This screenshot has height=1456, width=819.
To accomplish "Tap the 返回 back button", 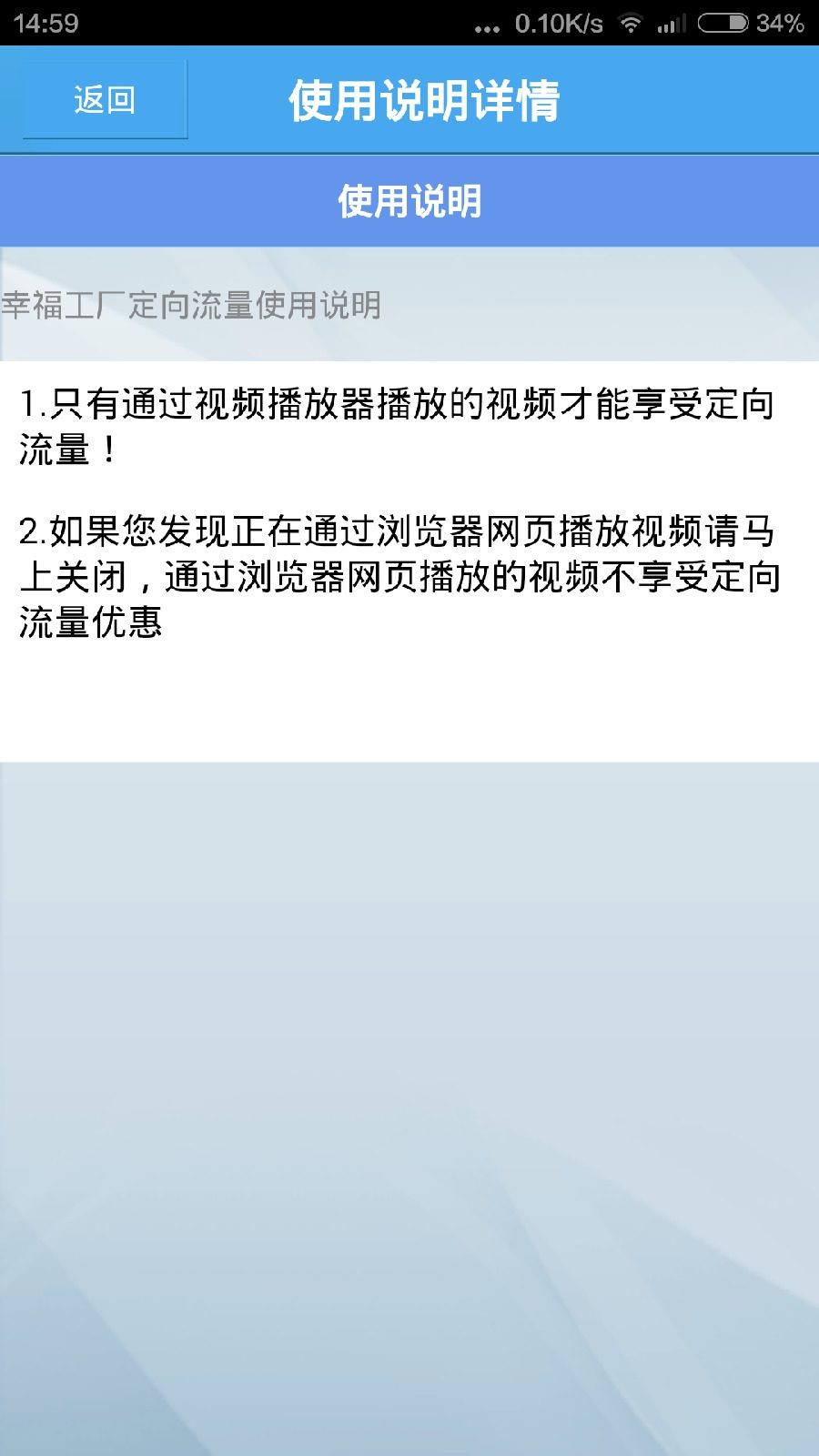I will pyautogui.click(x=105, y=99).
